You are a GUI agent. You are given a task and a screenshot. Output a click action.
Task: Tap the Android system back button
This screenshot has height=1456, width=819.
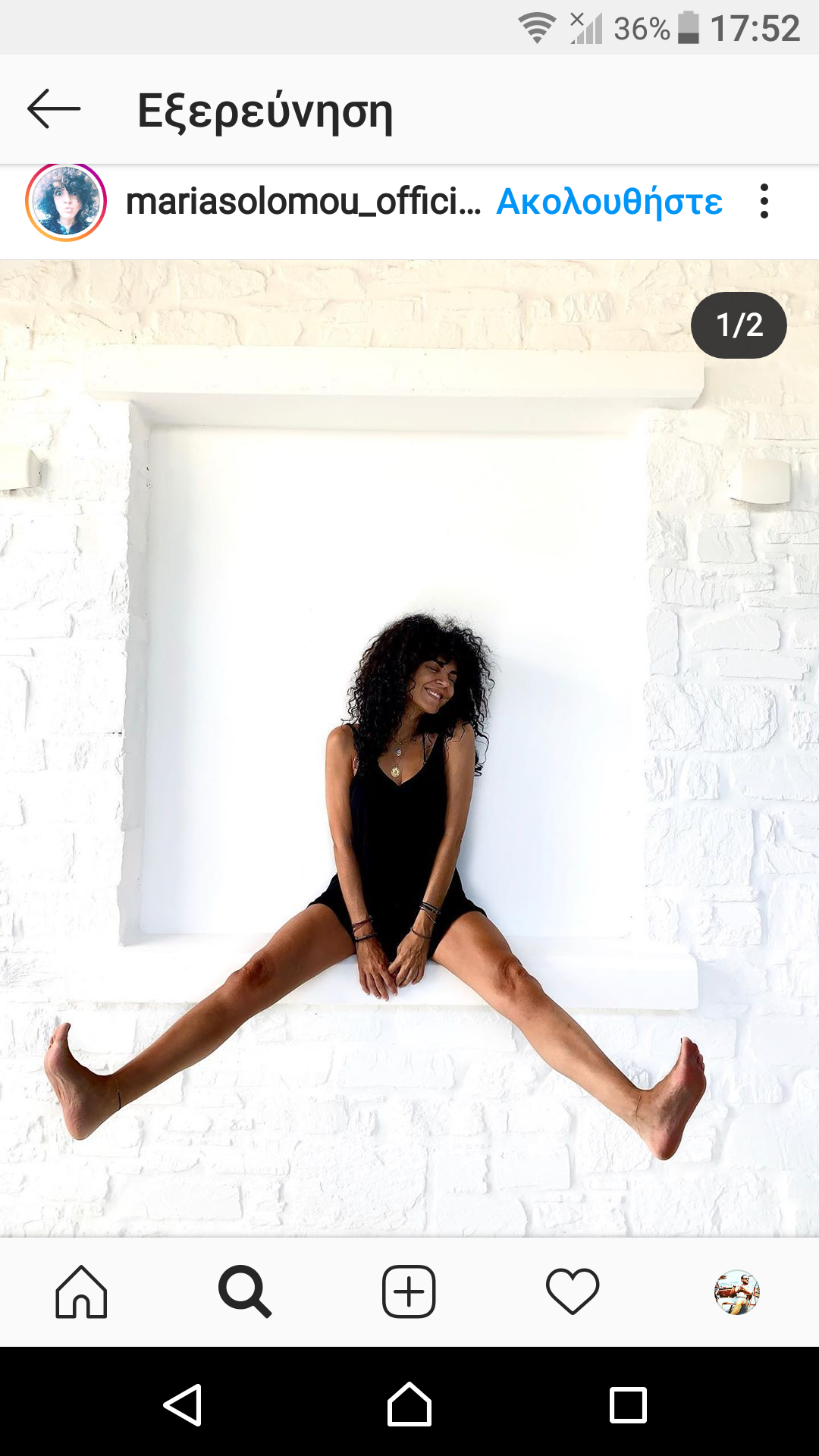tap(183, 1405)
